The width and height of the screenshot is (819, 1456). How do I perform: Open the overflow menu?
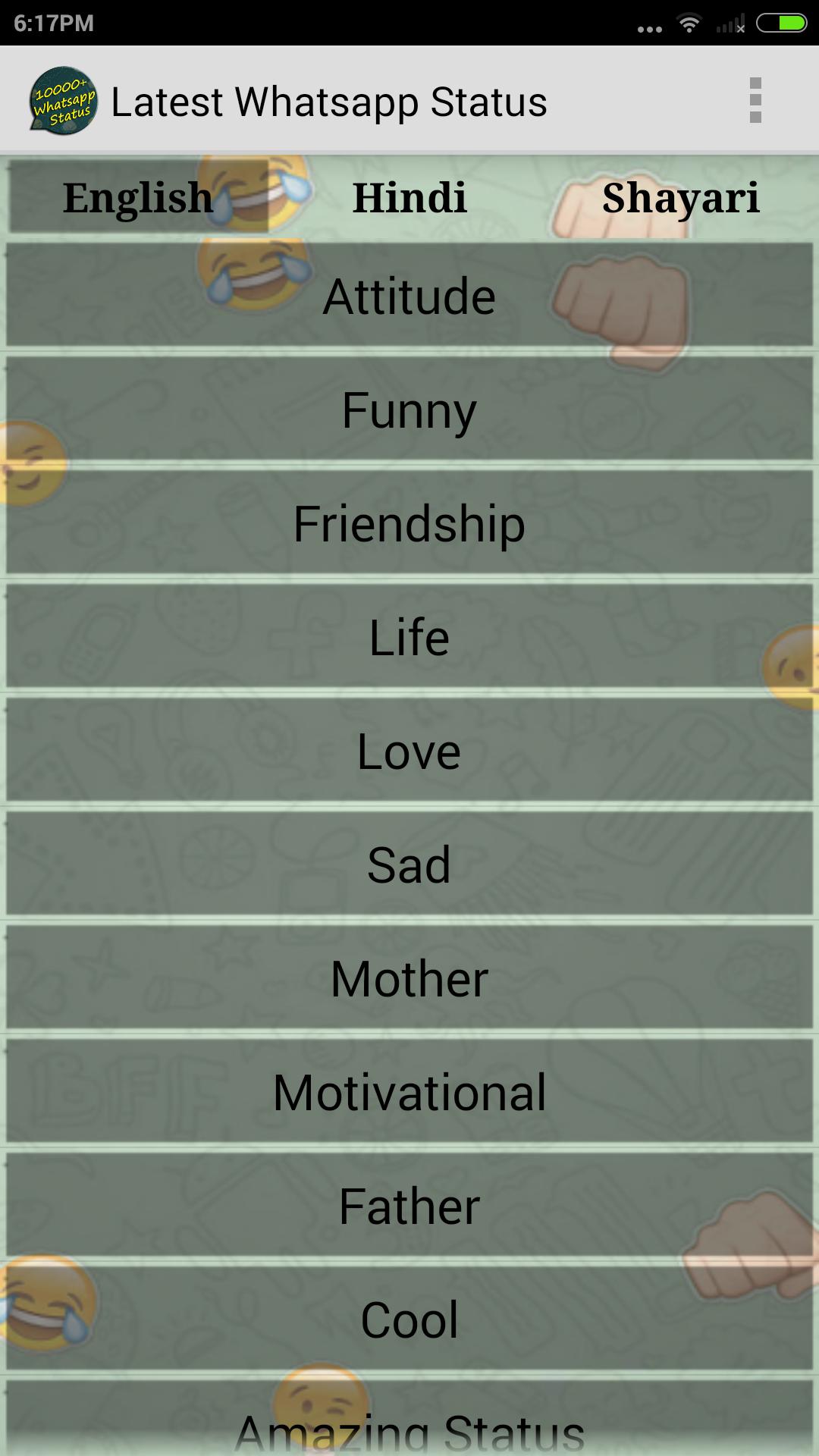(x=755, y=100)
